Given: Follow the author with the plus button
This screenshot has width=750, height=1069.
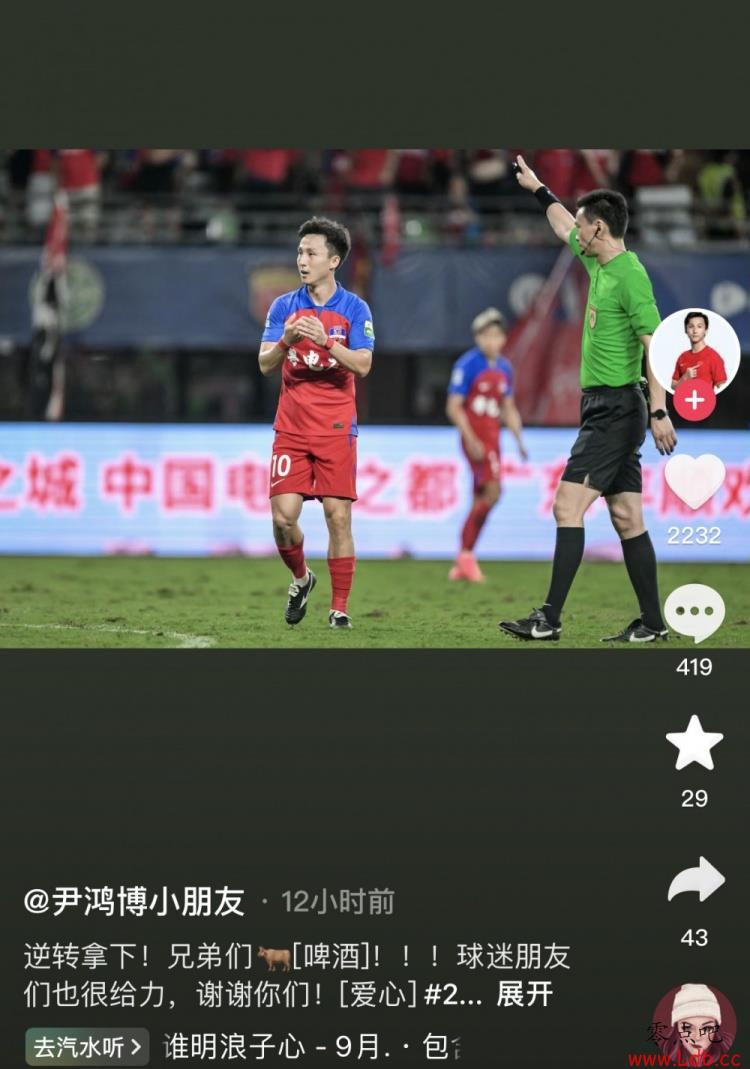Looking at the screenshot, I should tap(694, 400).
